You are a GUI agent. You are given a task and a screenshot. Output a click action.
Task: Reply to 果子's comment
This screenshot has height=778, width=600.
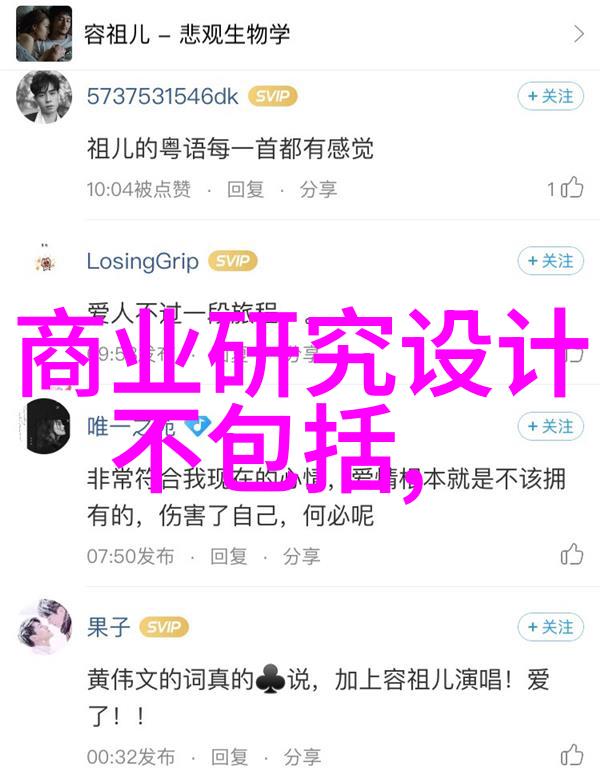point(229,755)
